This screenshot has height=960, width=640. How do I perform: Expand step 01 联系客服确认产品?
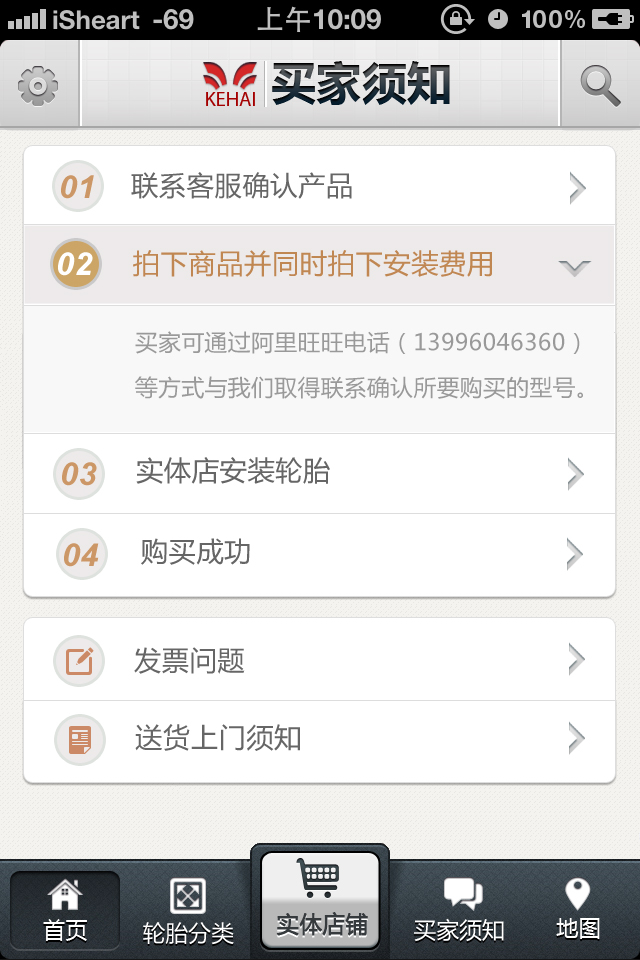pos(319,186)
